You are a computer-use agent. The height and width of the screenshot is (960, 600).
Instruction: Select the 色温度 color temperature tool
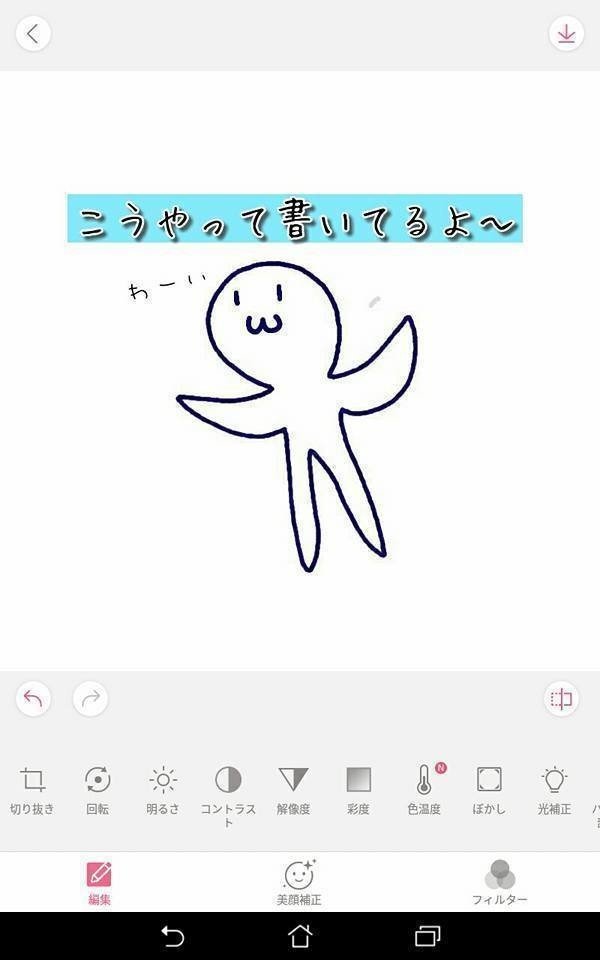424,789
